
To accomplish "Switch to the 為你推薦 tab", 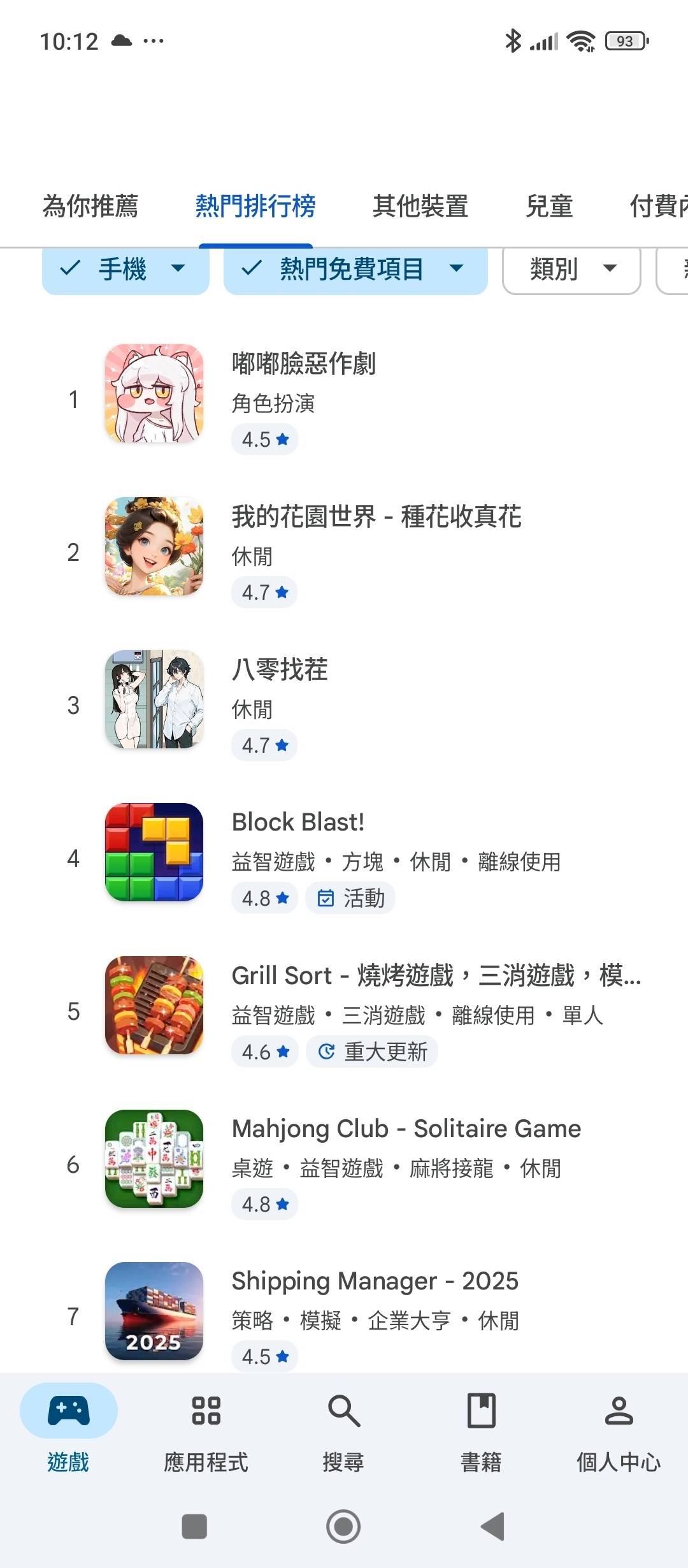I will click(90, 206).
